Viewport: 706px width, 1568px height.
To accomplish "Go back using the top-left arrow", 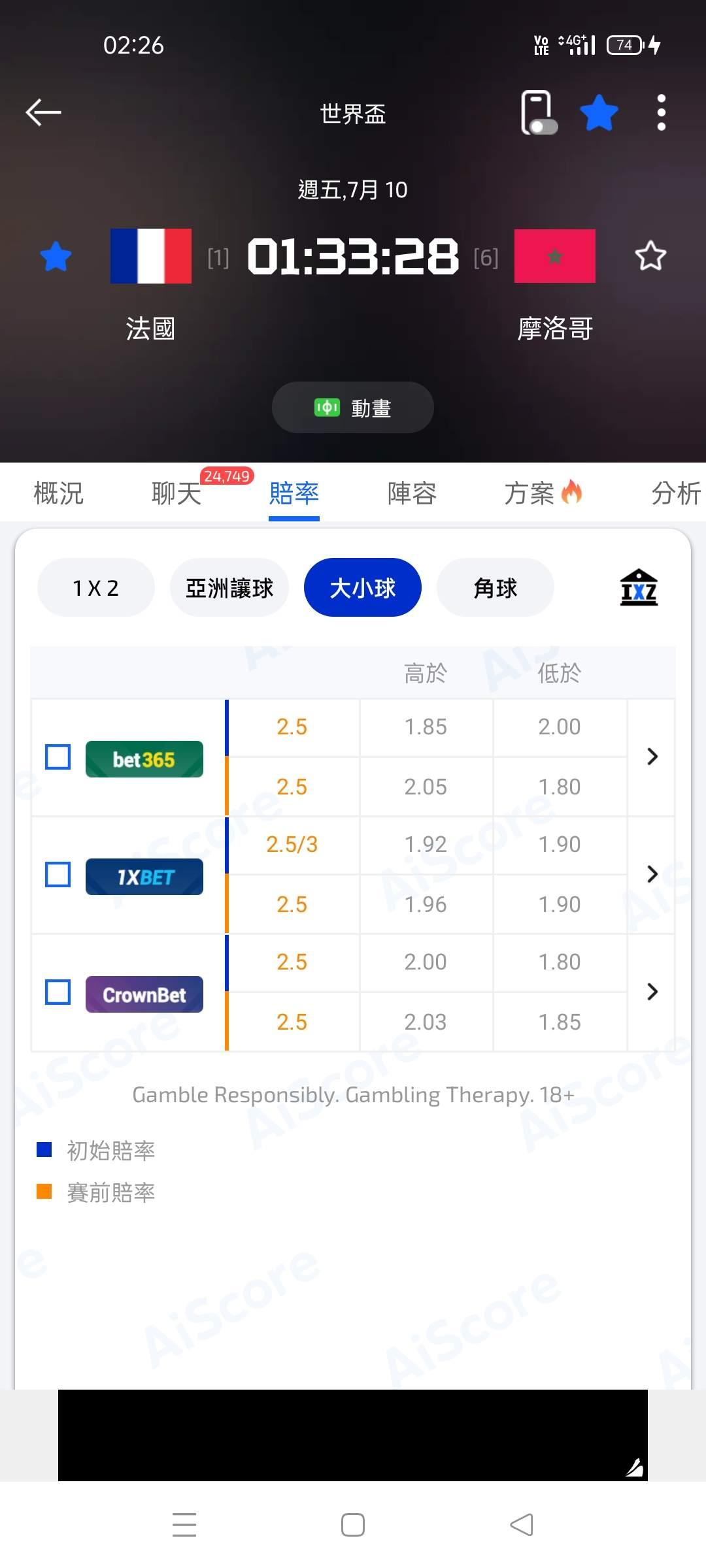I will (x=43, y=112).
